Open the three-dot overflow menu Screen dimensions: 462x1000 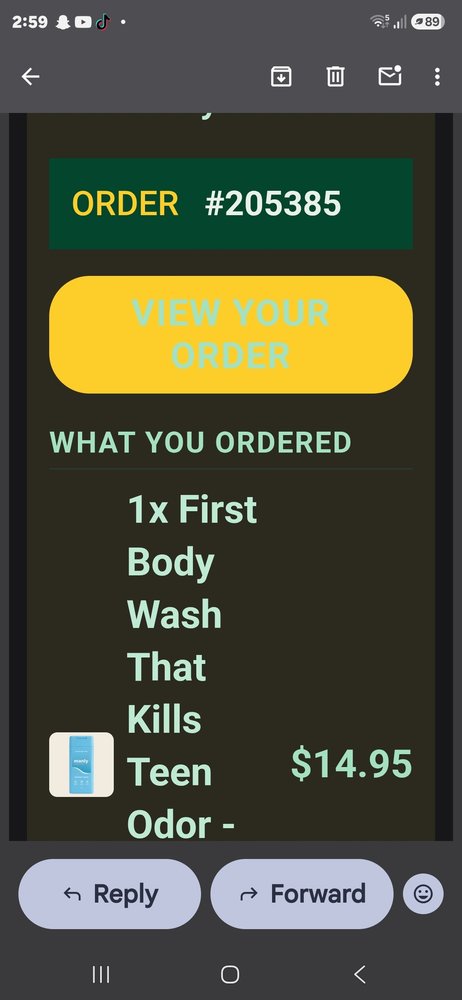coord(437,77)
